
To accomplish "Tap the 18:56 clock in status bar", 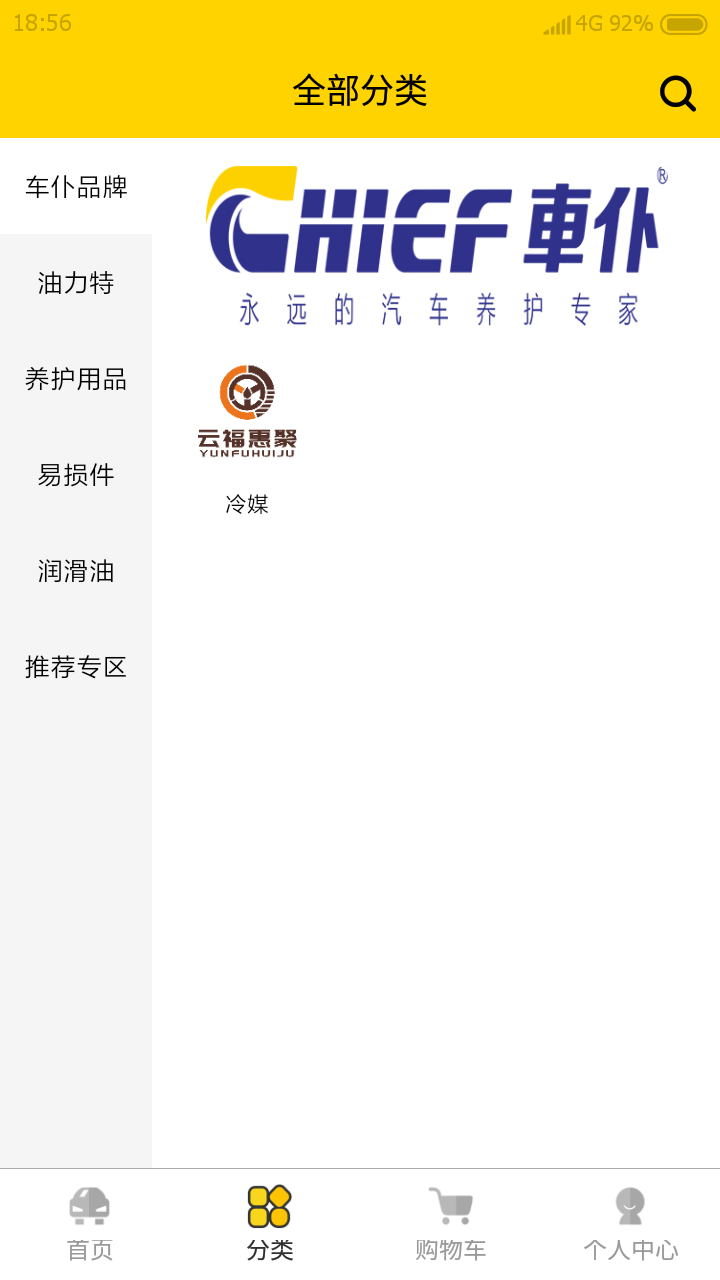I will point(42,22).
